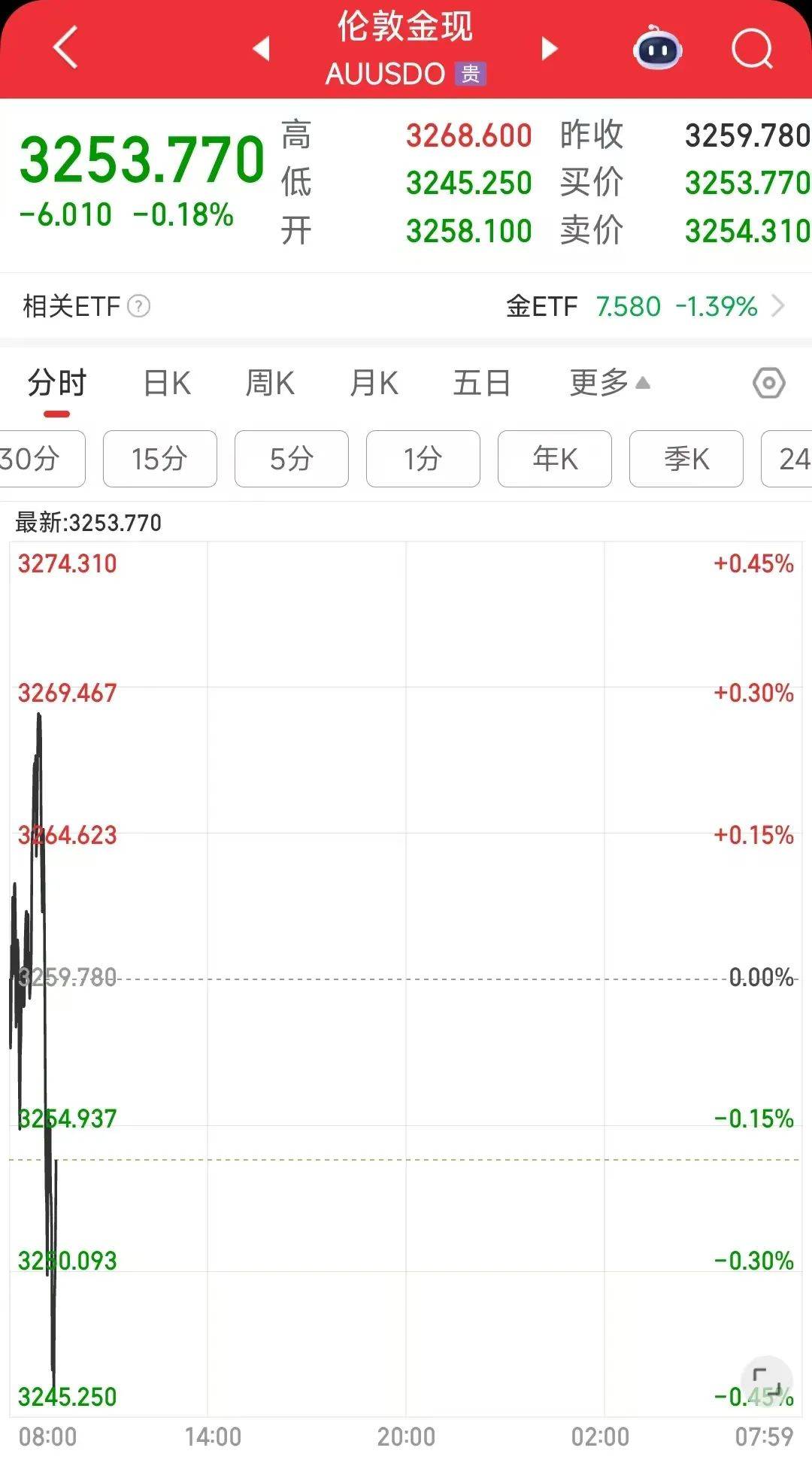Collapse the 更多 chart options
The image size is (812, 1469).
[x=610, y=383]
